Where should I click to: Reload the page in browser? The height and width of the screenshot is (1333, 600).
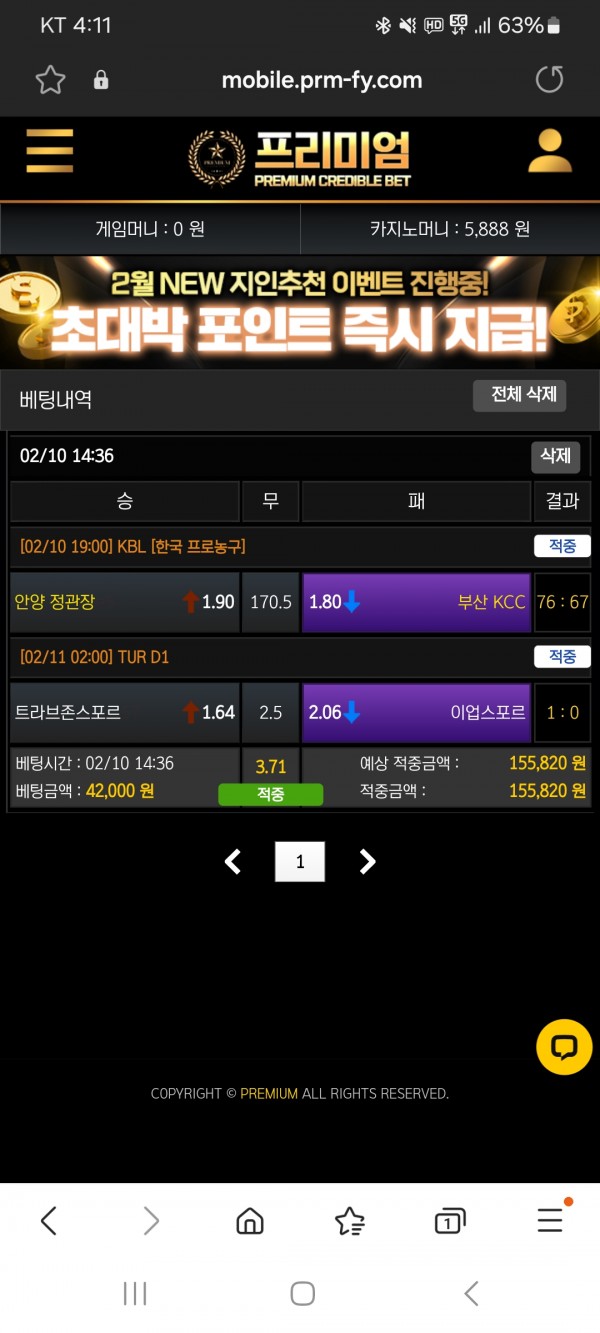tap(549, 80)
